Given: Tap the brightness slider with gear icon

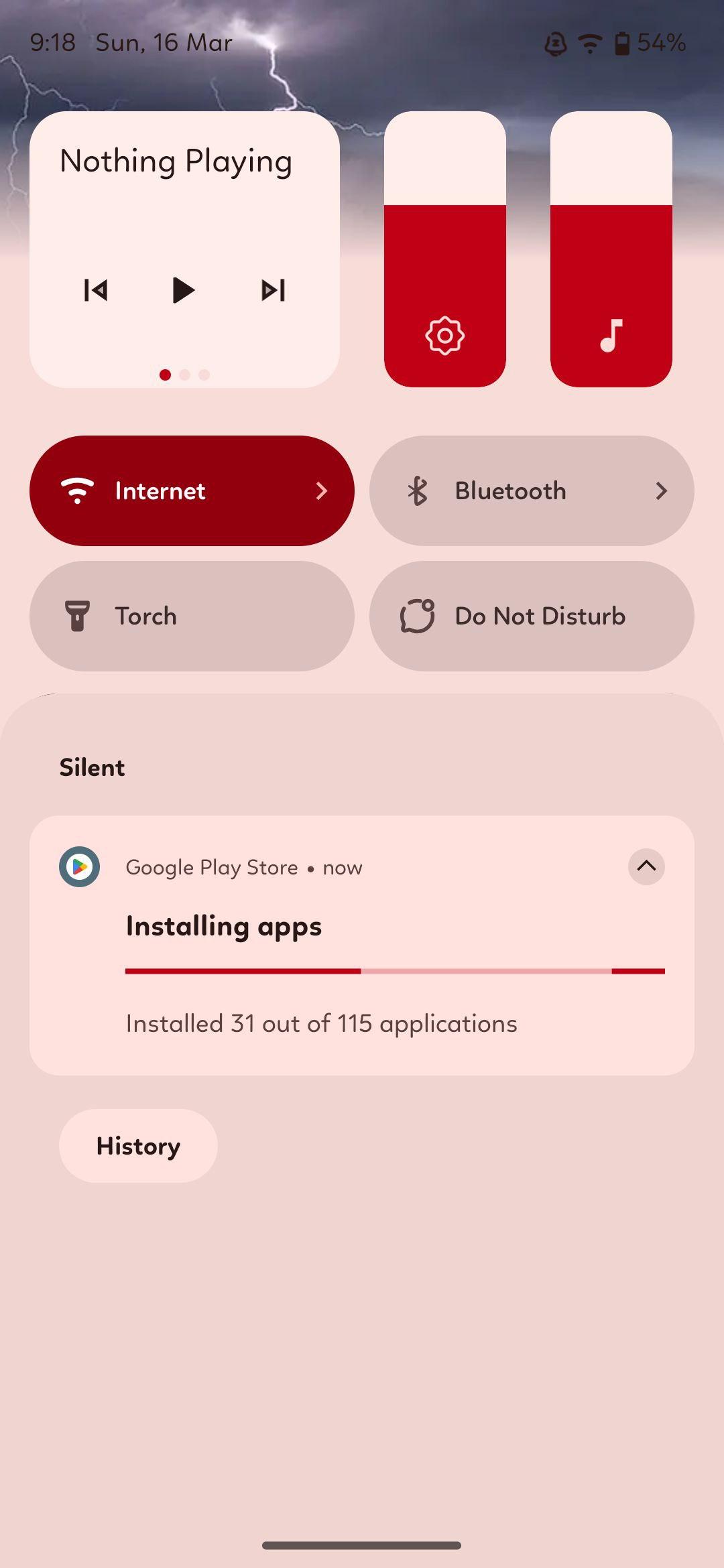Looking at the screenshot, I should coord(444,249).
